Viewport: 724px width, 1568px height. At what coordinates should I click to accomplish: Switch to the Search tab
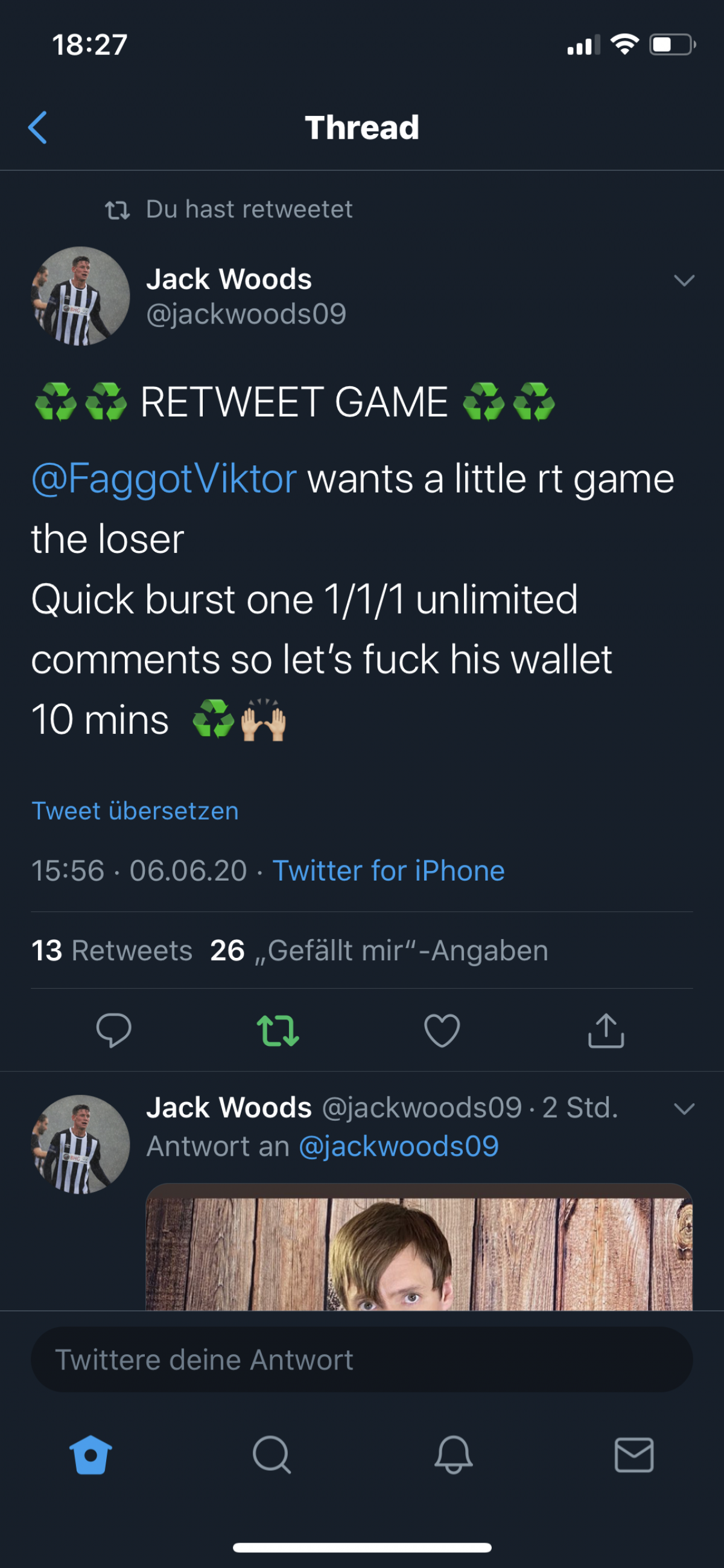(x=271, y=1455)
